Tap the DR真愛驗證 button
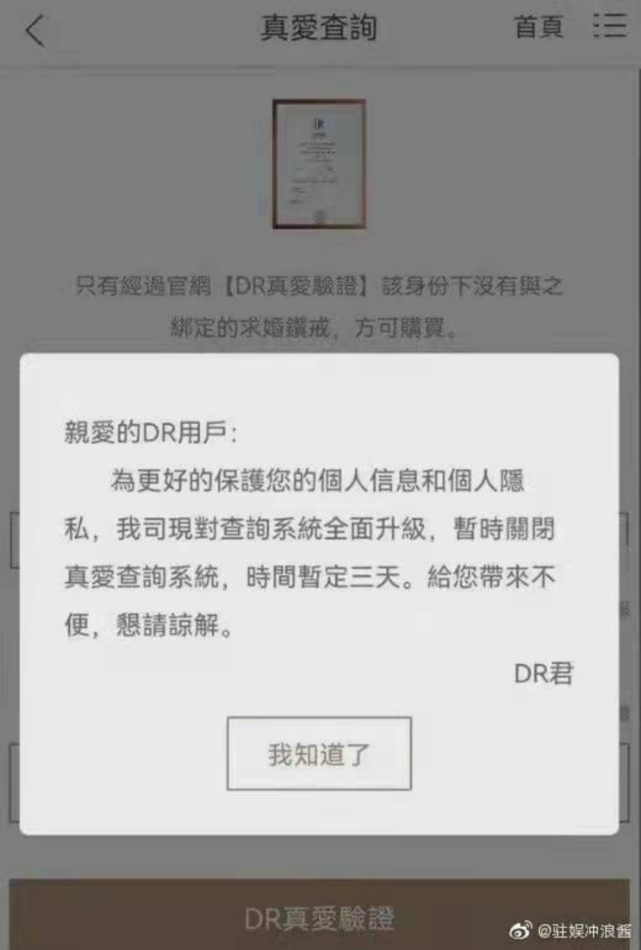Viewport: 641px width, 950px height. pyautogui.click(x=320, y=917)
